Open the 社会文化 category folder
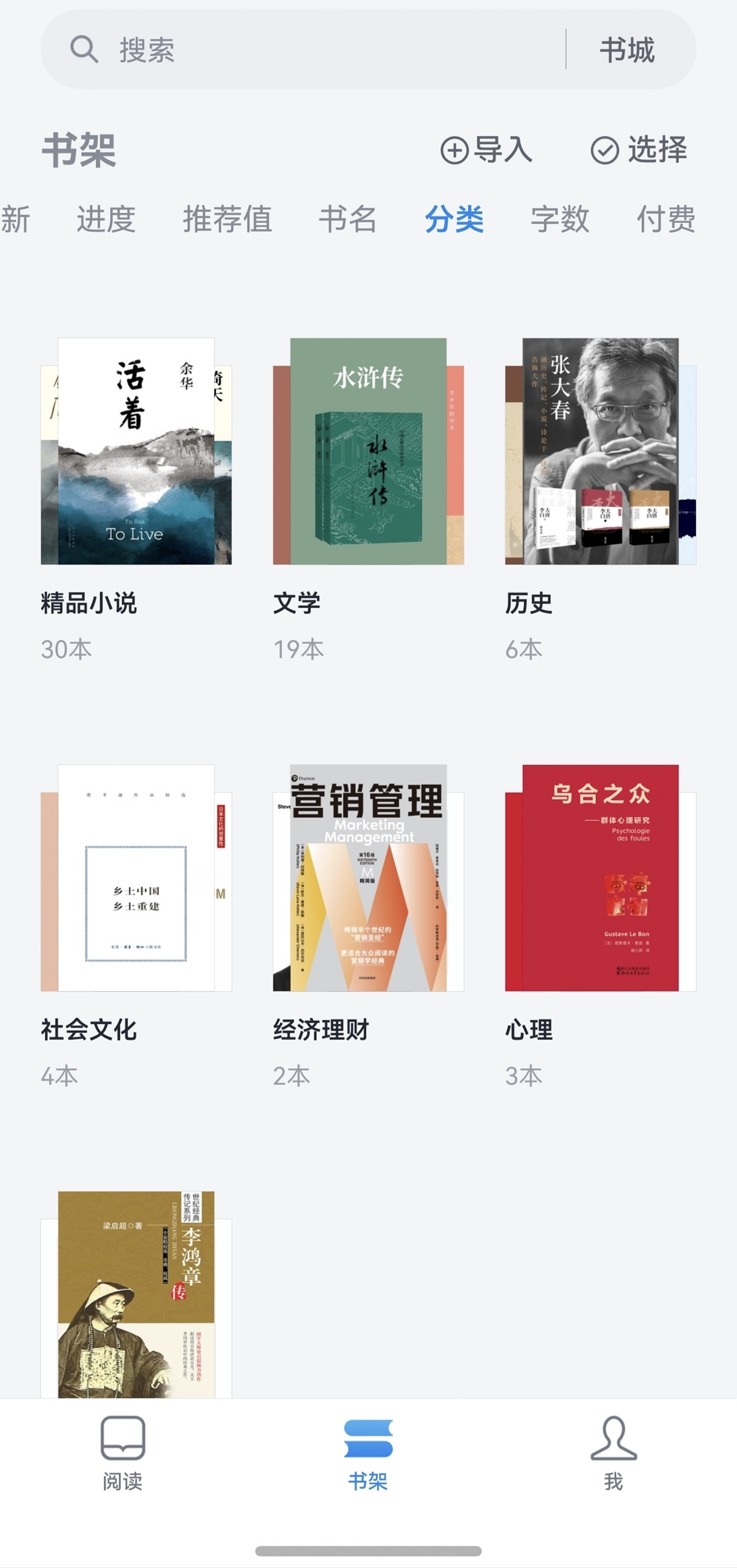737x1568 pixels. pyautogui.click(x=136, y=878)
